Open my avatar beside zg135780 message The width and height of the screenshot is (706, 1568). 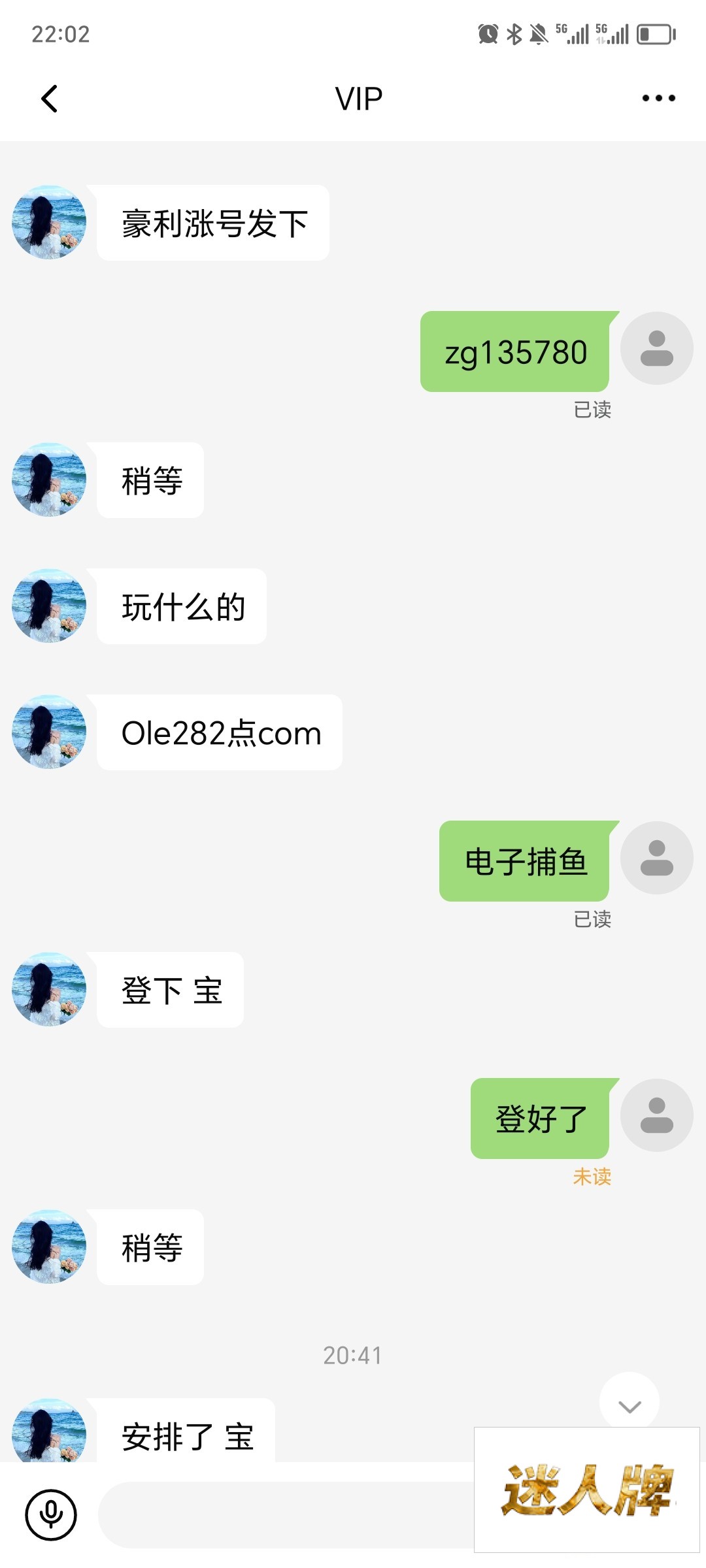tap(656, 348)
